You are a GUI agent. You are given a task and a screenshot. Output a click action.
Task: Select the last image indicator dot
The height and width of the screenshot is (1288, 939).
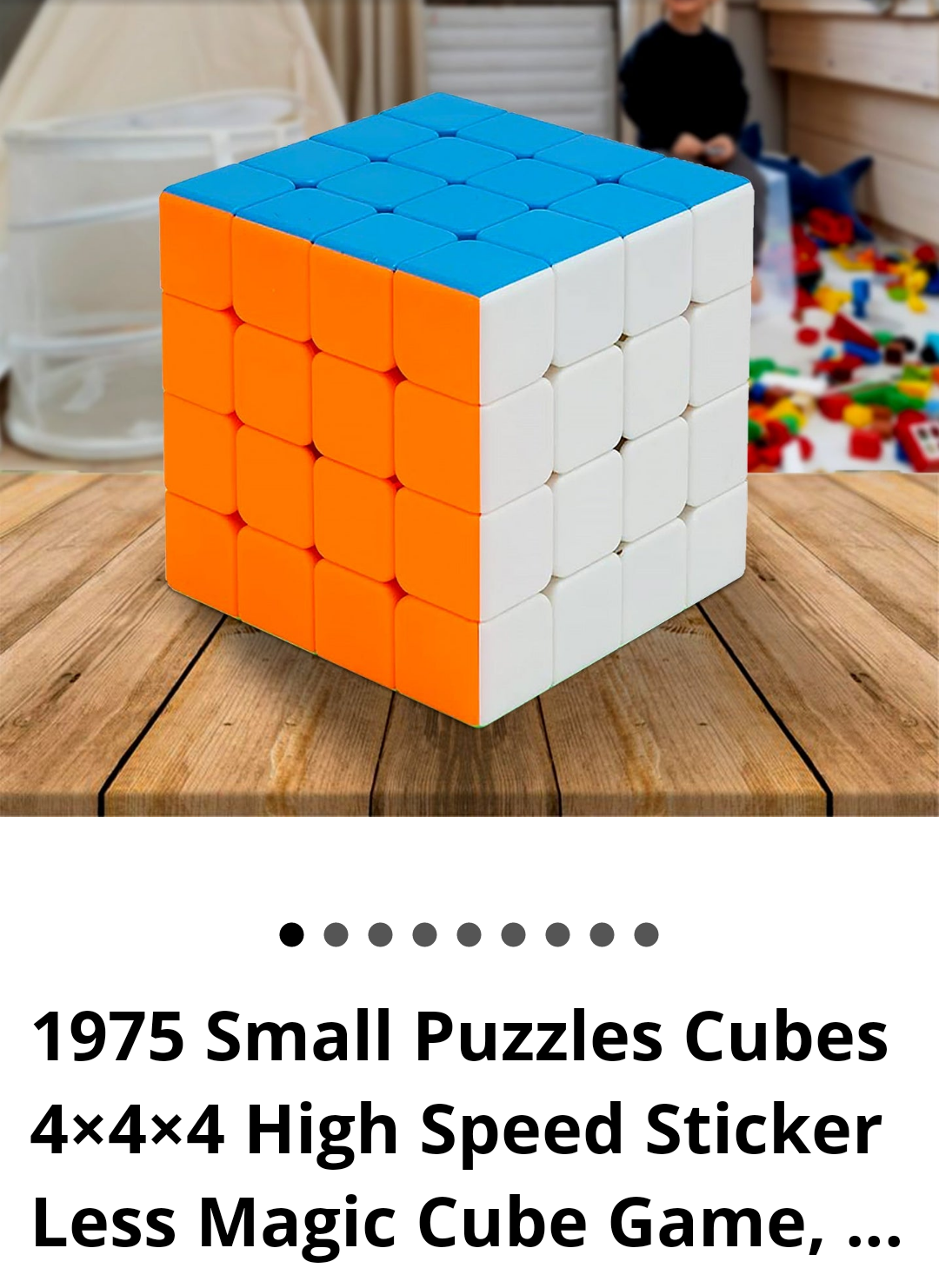click(x=646, y=934)
